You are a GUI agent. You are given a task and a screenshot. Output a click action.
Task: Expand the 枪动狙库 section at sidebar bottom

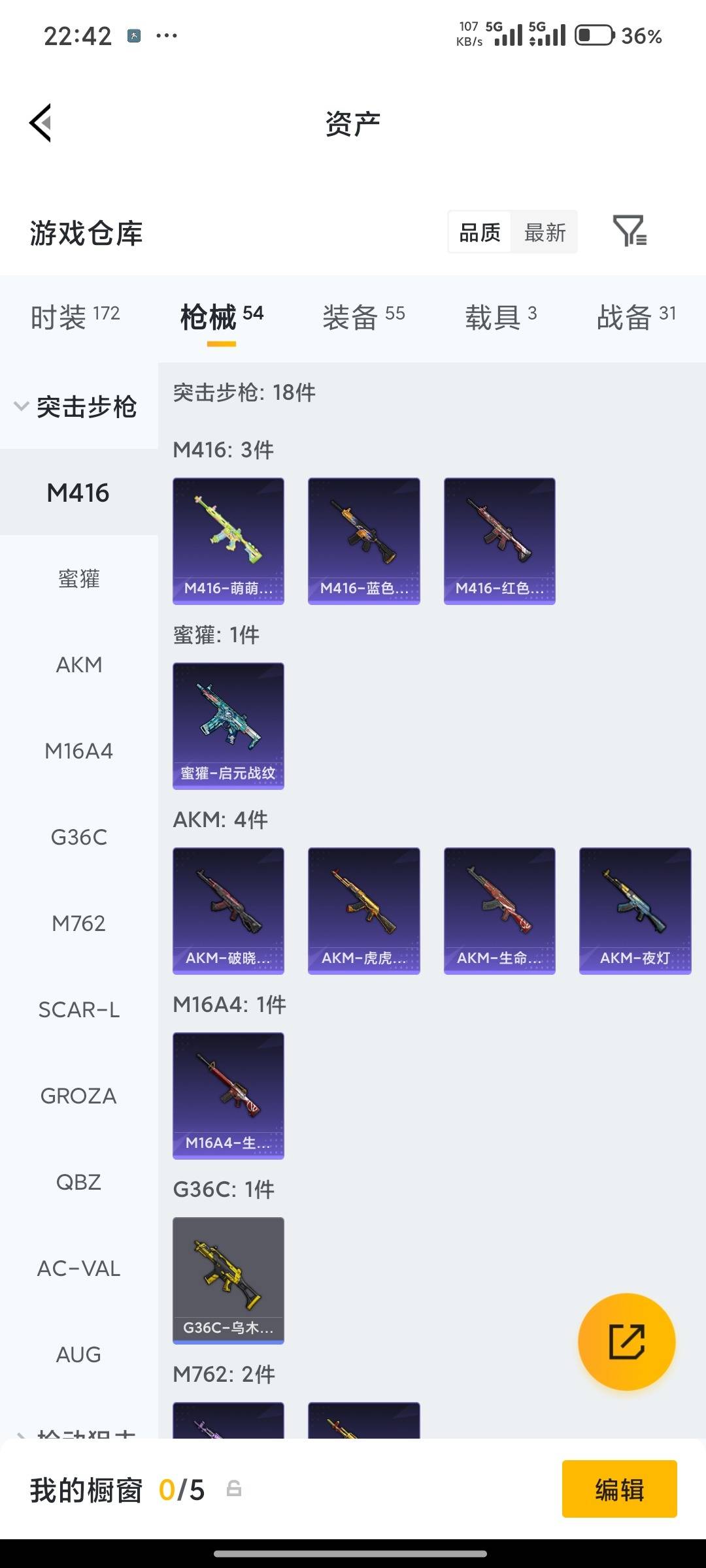click(78, 1431)
